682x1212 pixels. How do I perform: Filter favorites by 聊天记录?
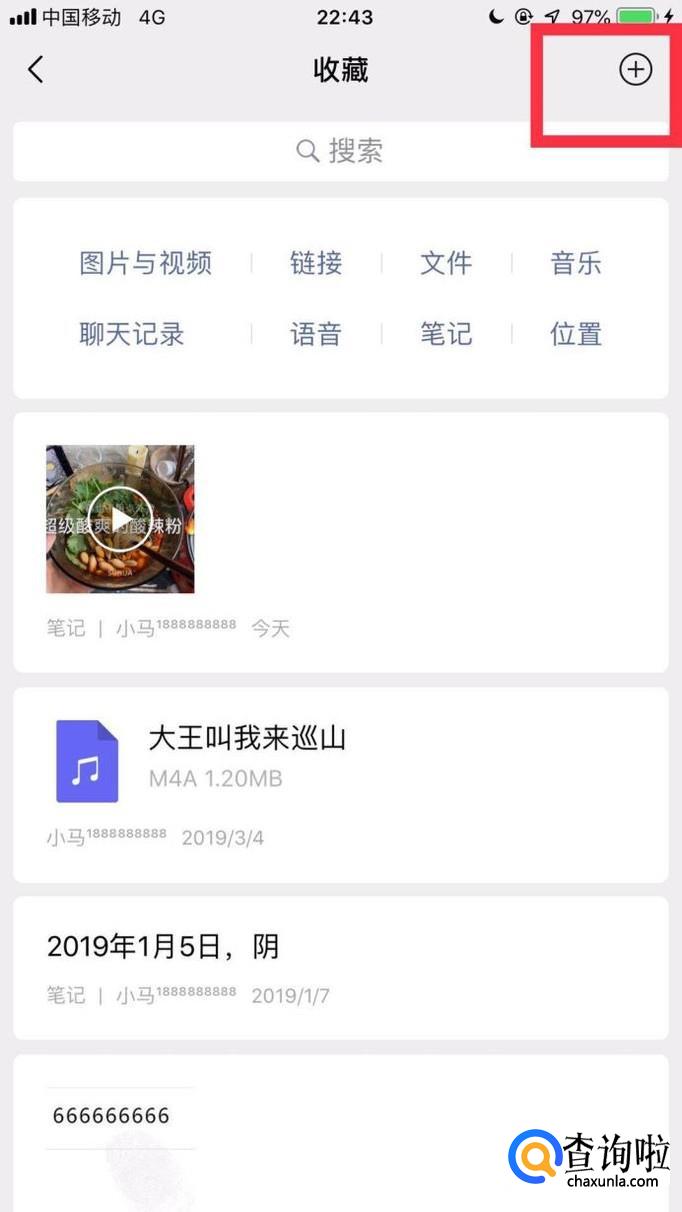(x=132, y=334)
